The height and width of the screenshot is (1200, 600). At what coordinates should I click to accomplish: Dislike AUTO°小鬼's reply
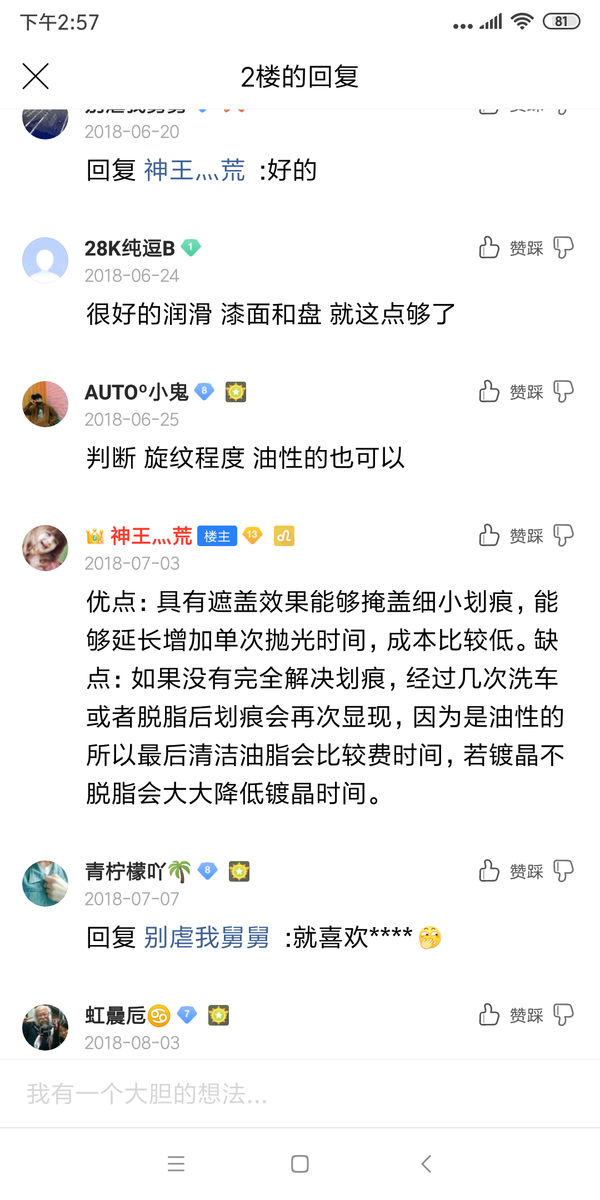(564, 392)
